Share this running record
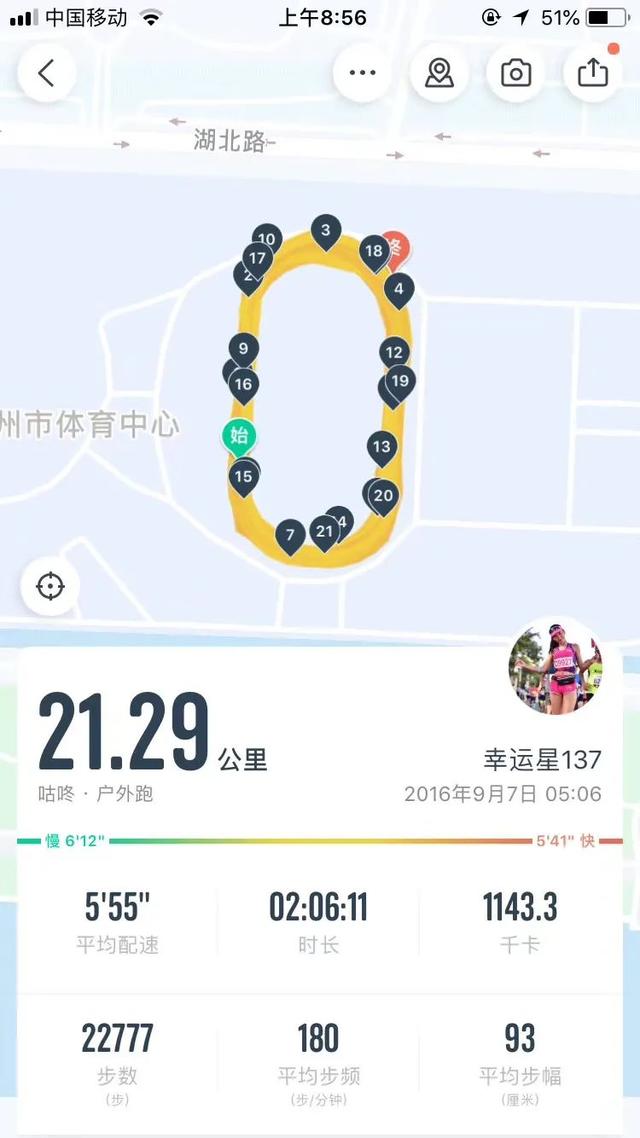 (x=593, y=73)
